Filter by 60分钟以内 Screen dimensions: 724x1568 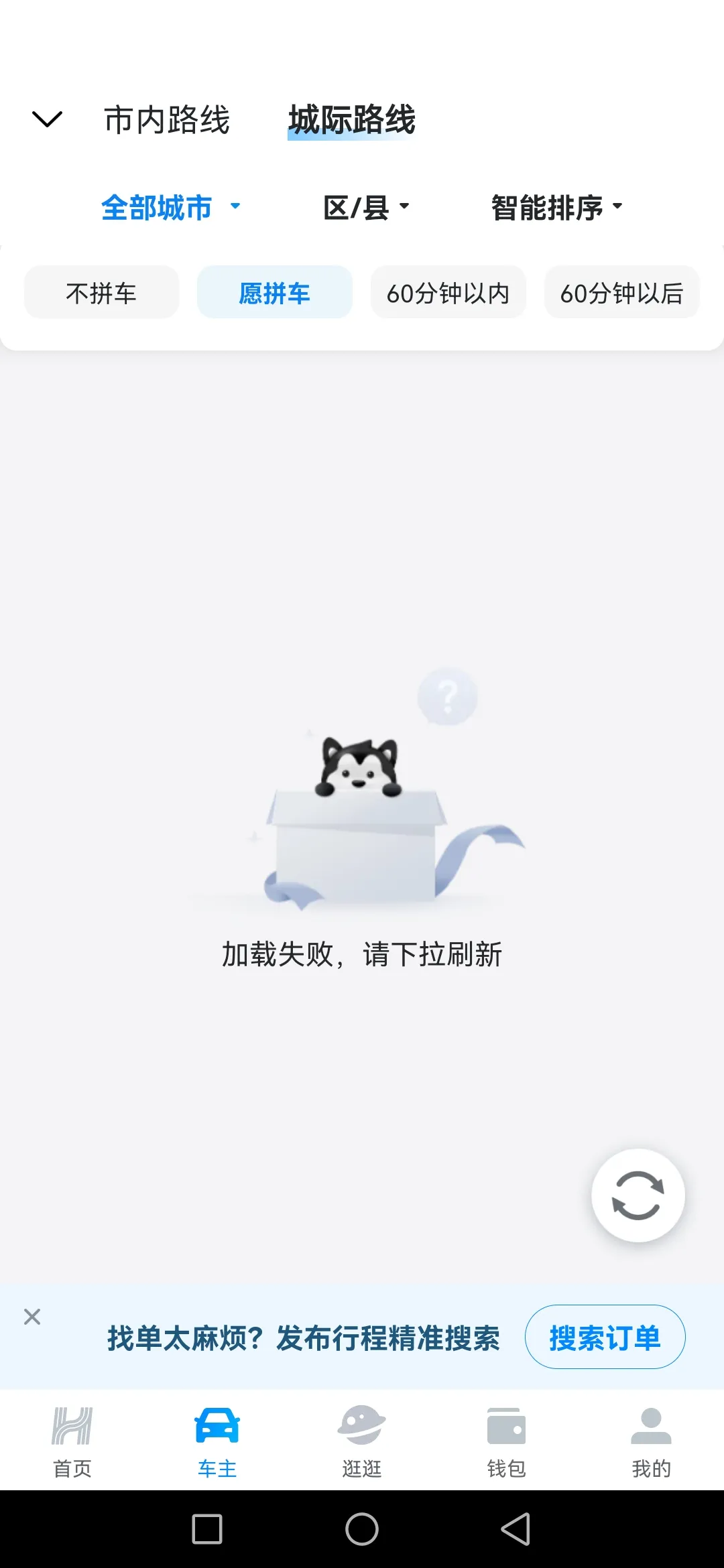coord(448,293)
